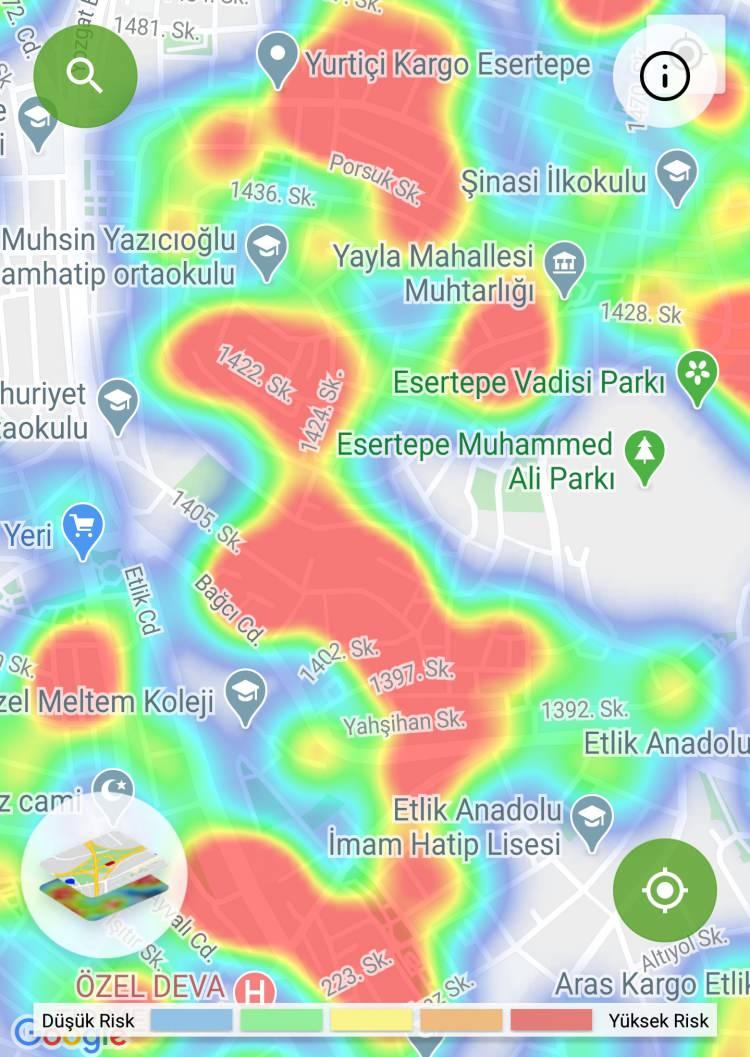Select the ÖZEL DEVA hospital marker
Screen dimensions: 750x1057
pos(255,992)
